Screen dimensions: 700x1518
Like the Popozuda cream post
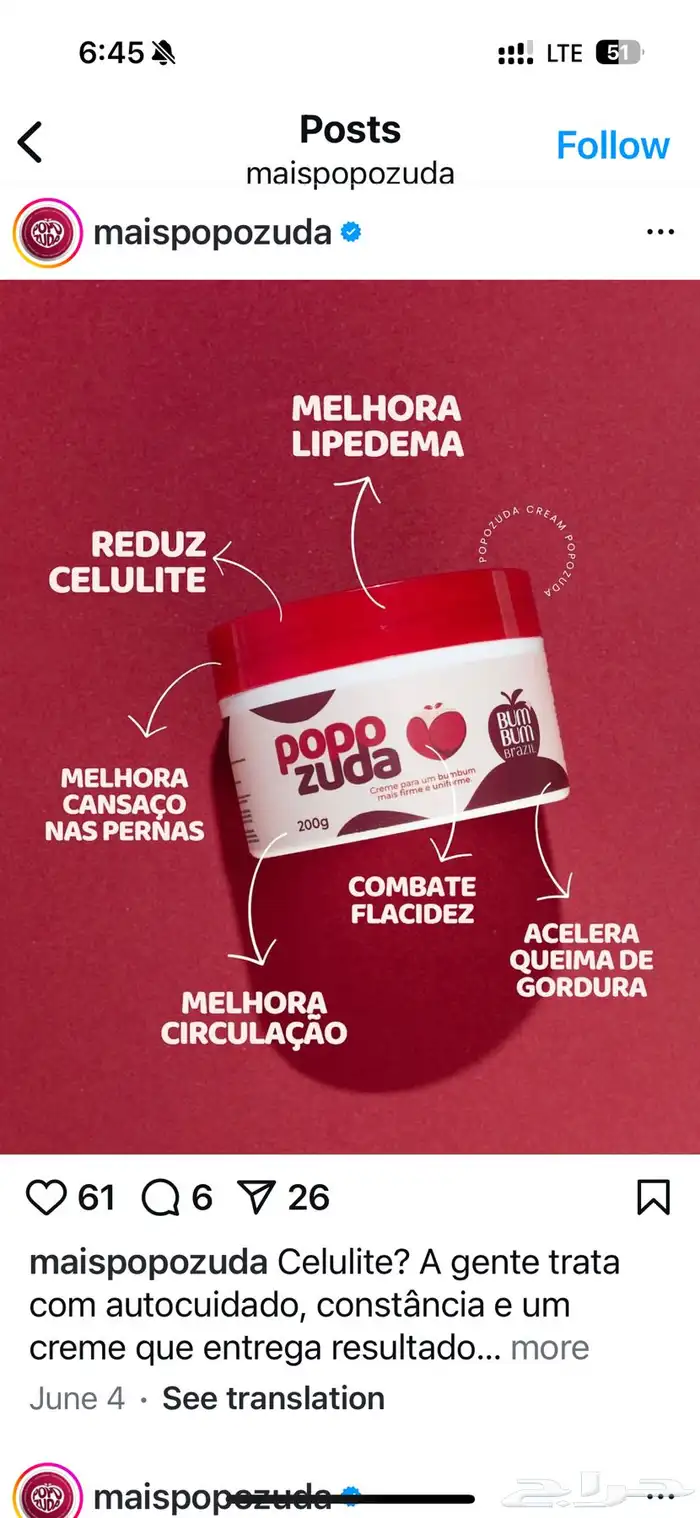point(46,1197)
